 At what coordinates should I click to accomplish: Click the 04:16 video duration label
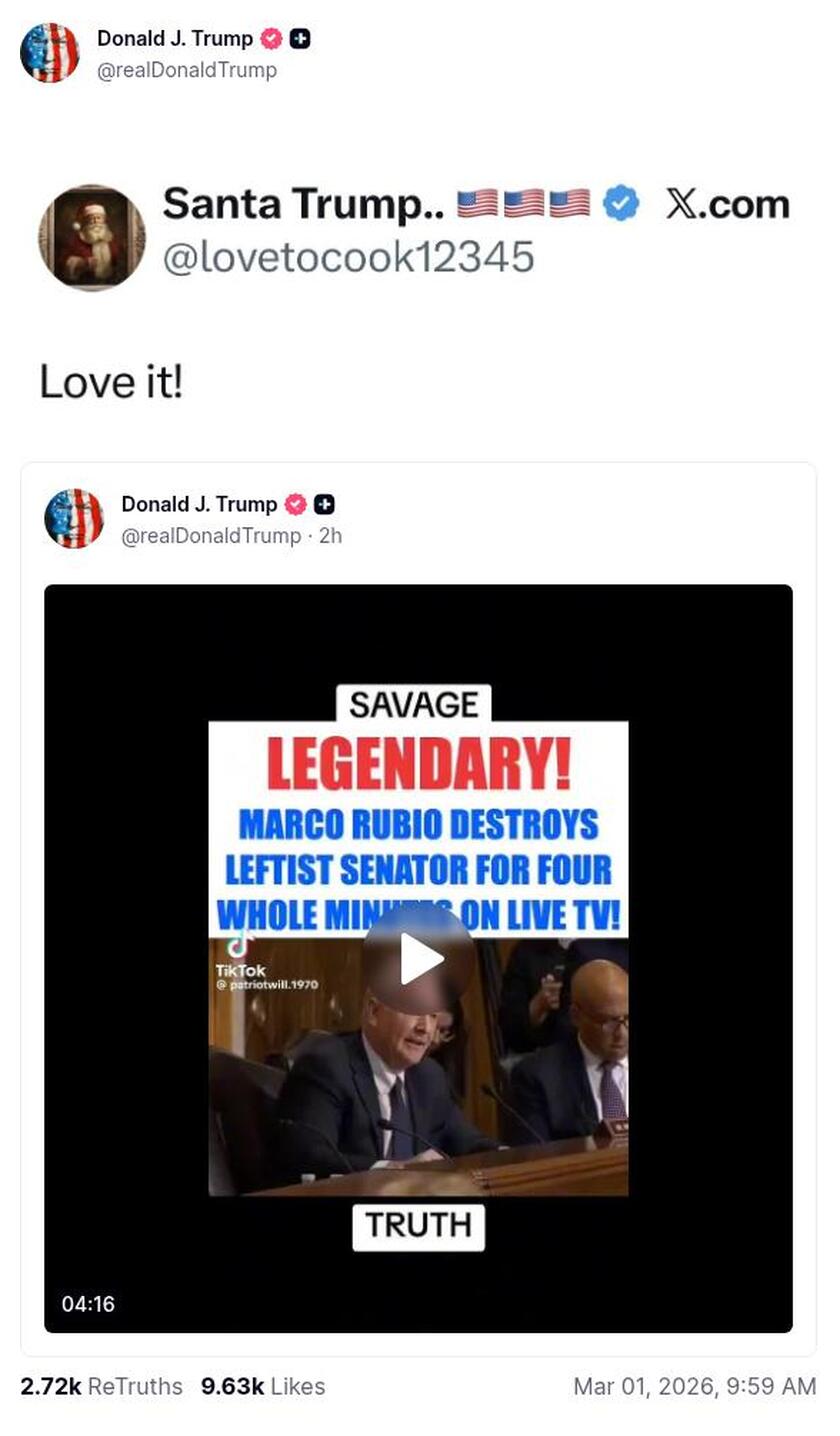pos(90,1303)
